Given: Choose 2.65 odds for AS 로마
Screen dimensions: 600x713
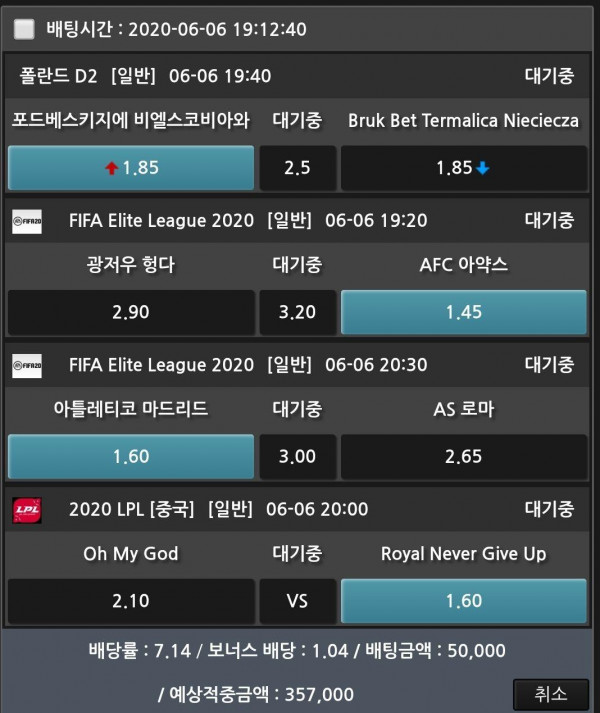Looking at the screenshot, I should click(463, 456).
